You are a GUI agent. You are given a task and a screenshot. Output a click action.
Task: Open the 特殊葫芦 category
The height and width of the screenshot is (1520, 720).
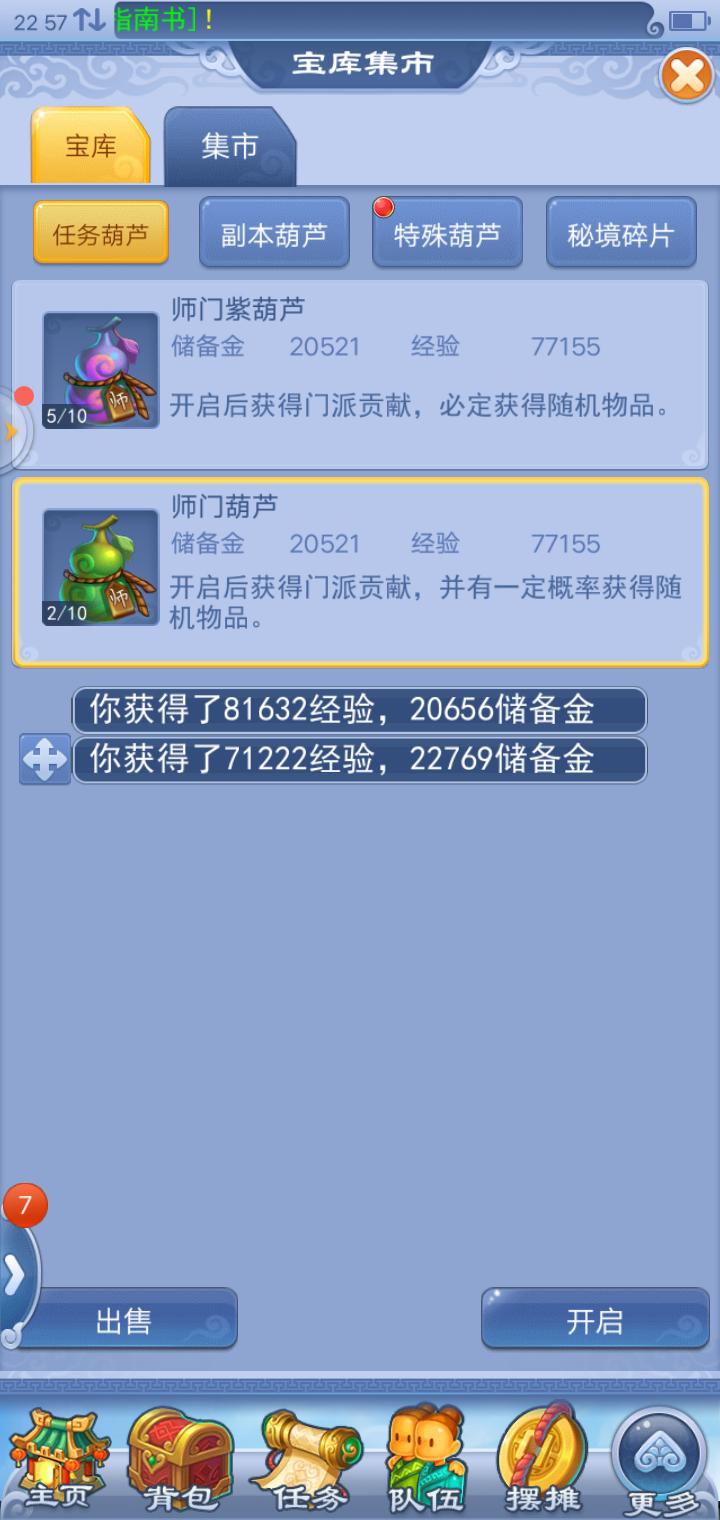coord(447,235)
